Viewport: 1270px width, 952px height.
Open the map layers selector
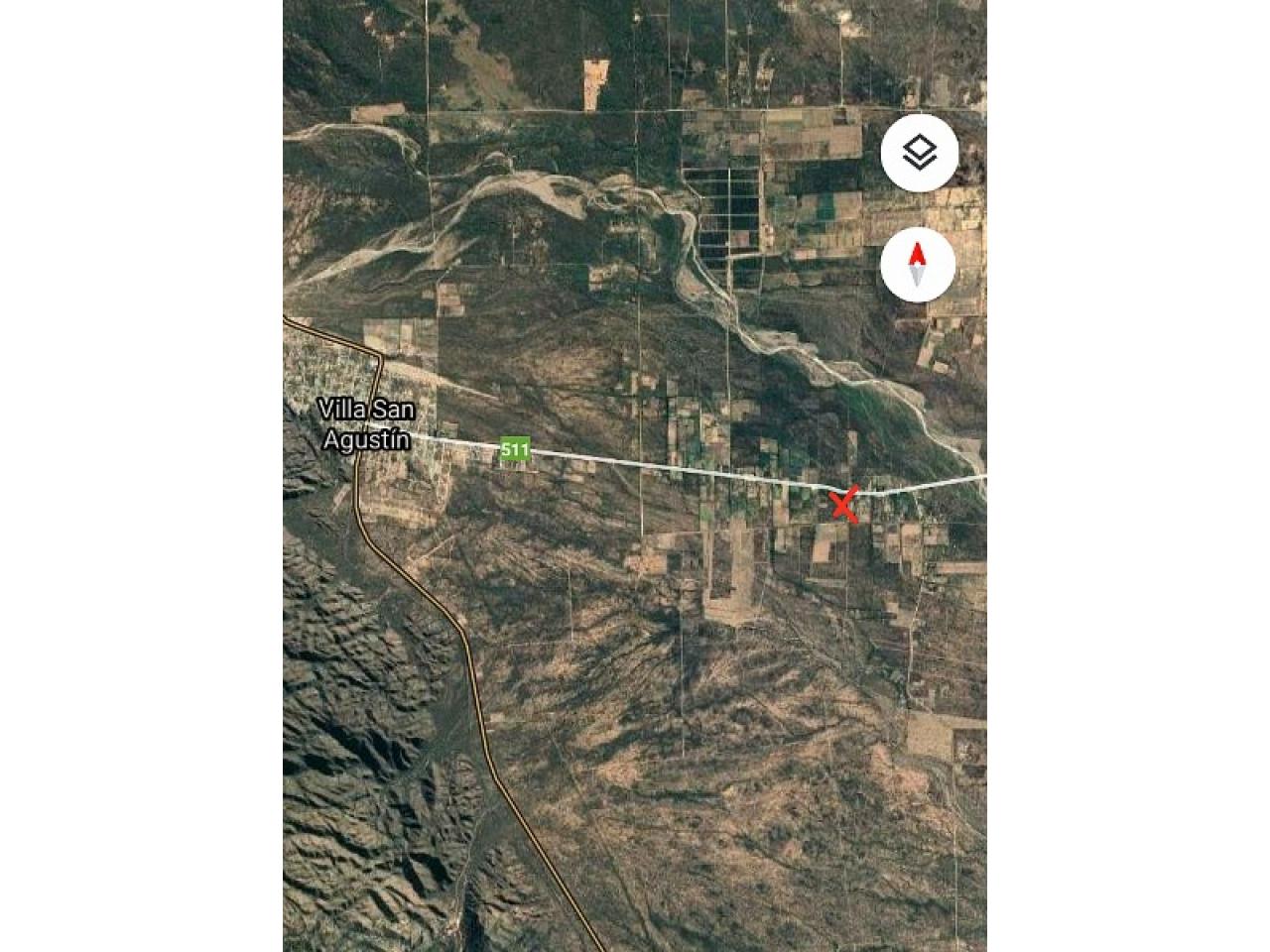pyautogui.click(x=919, y=153)
